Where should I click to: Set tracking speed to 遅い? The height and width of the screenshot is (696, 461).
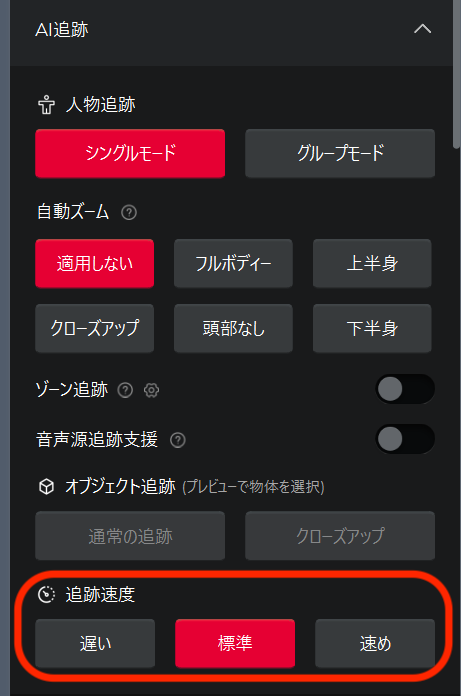(x=95, y=643)
